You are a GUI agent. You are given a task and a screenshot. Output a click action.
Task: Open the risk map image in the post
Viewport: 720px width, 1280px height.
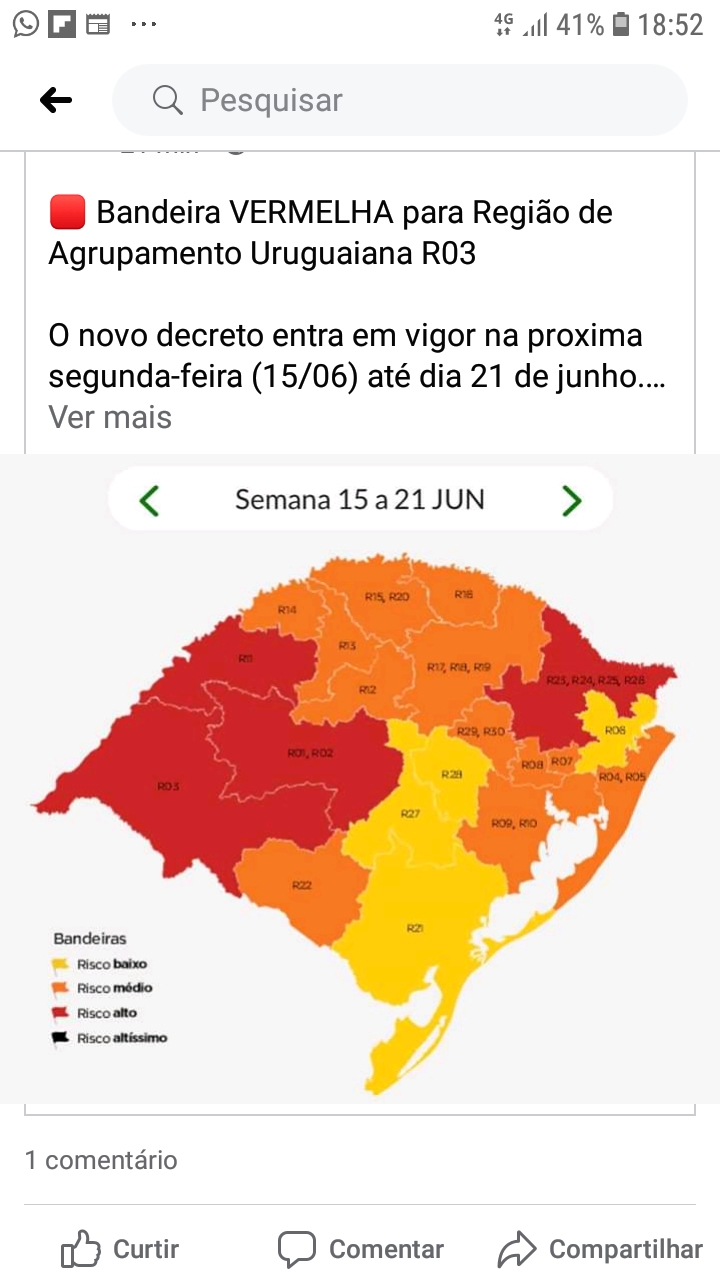point(360,780)
